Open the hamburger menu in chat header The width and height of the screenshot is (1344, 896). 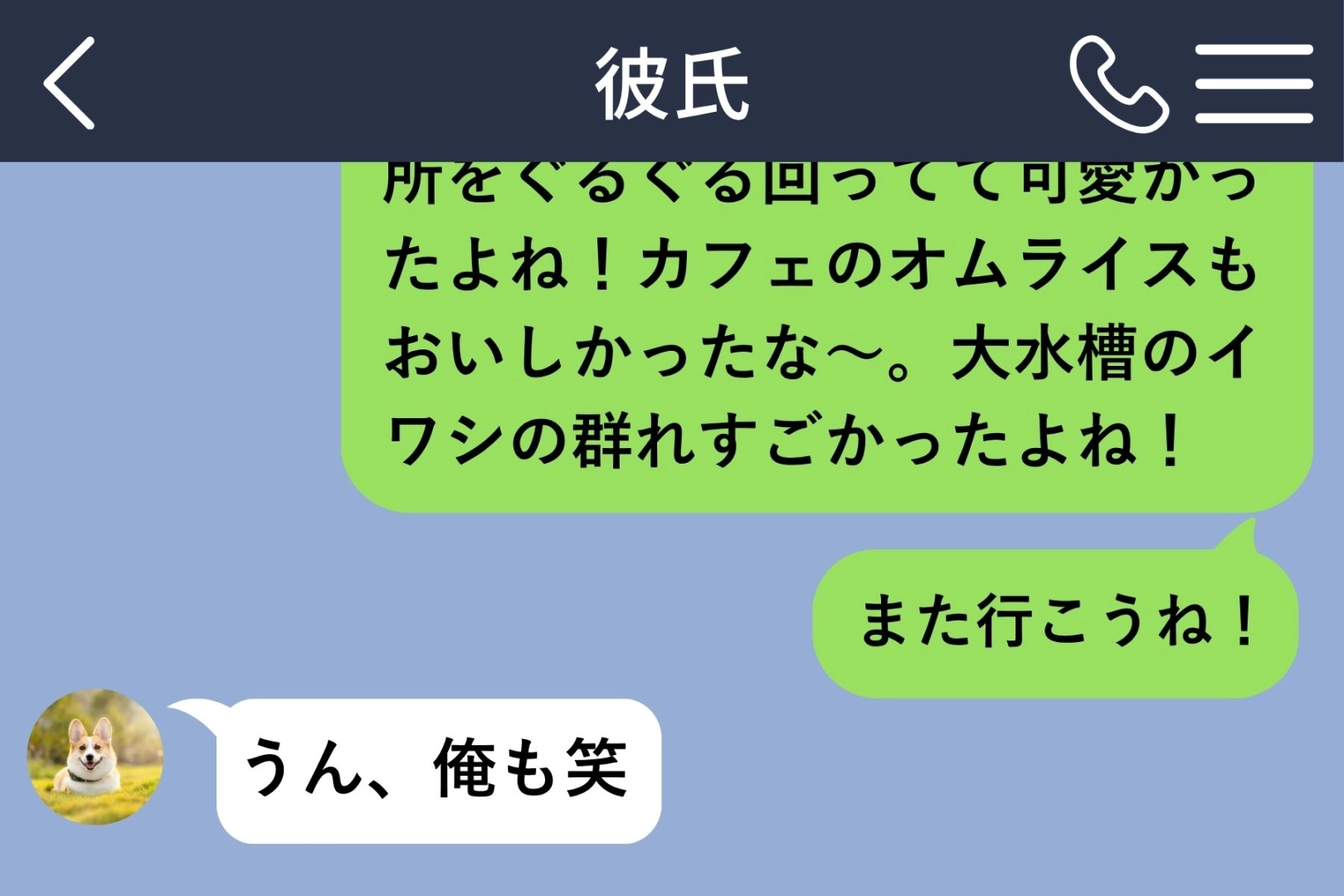[1254, 84]
